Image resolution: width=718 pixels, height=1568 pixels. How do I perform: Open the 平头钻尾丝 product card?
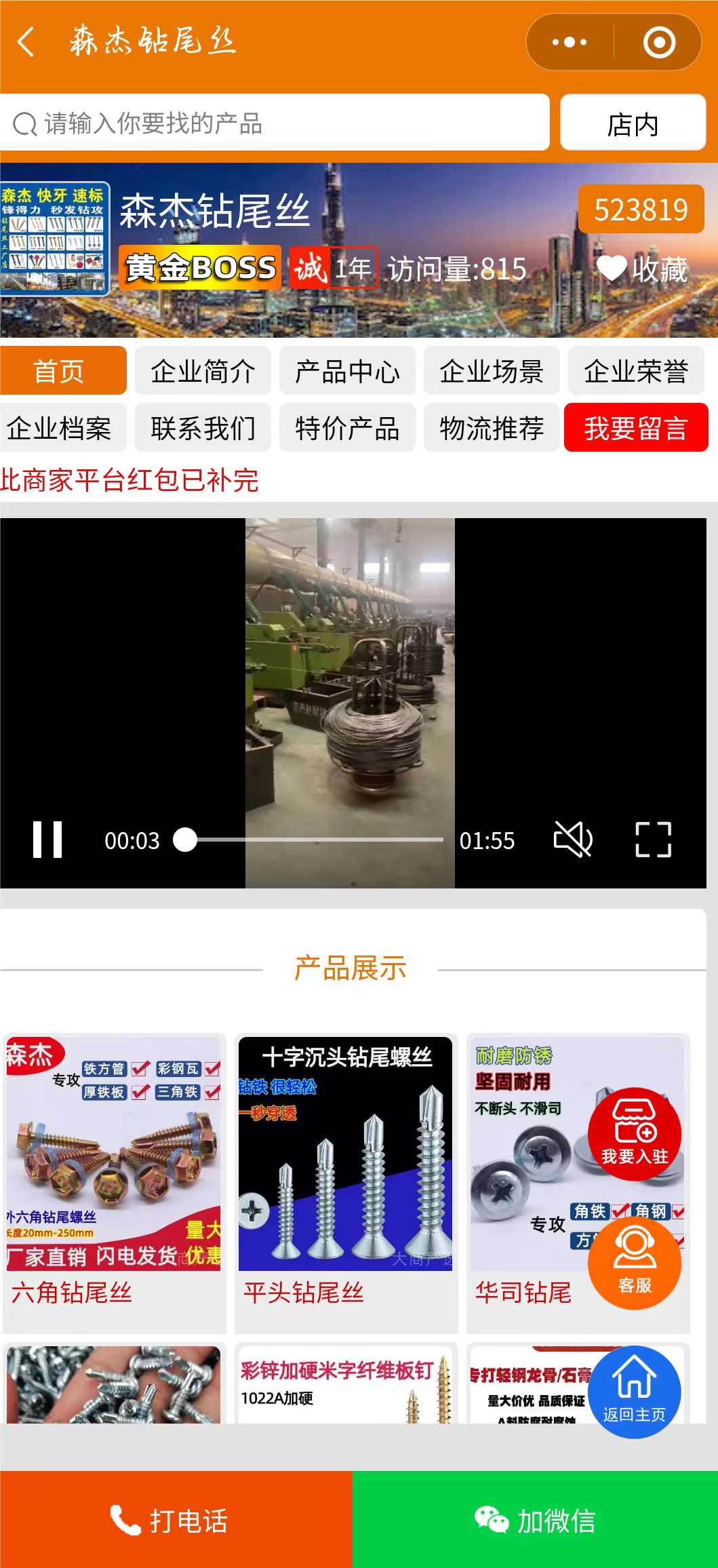click(346, 1180)
